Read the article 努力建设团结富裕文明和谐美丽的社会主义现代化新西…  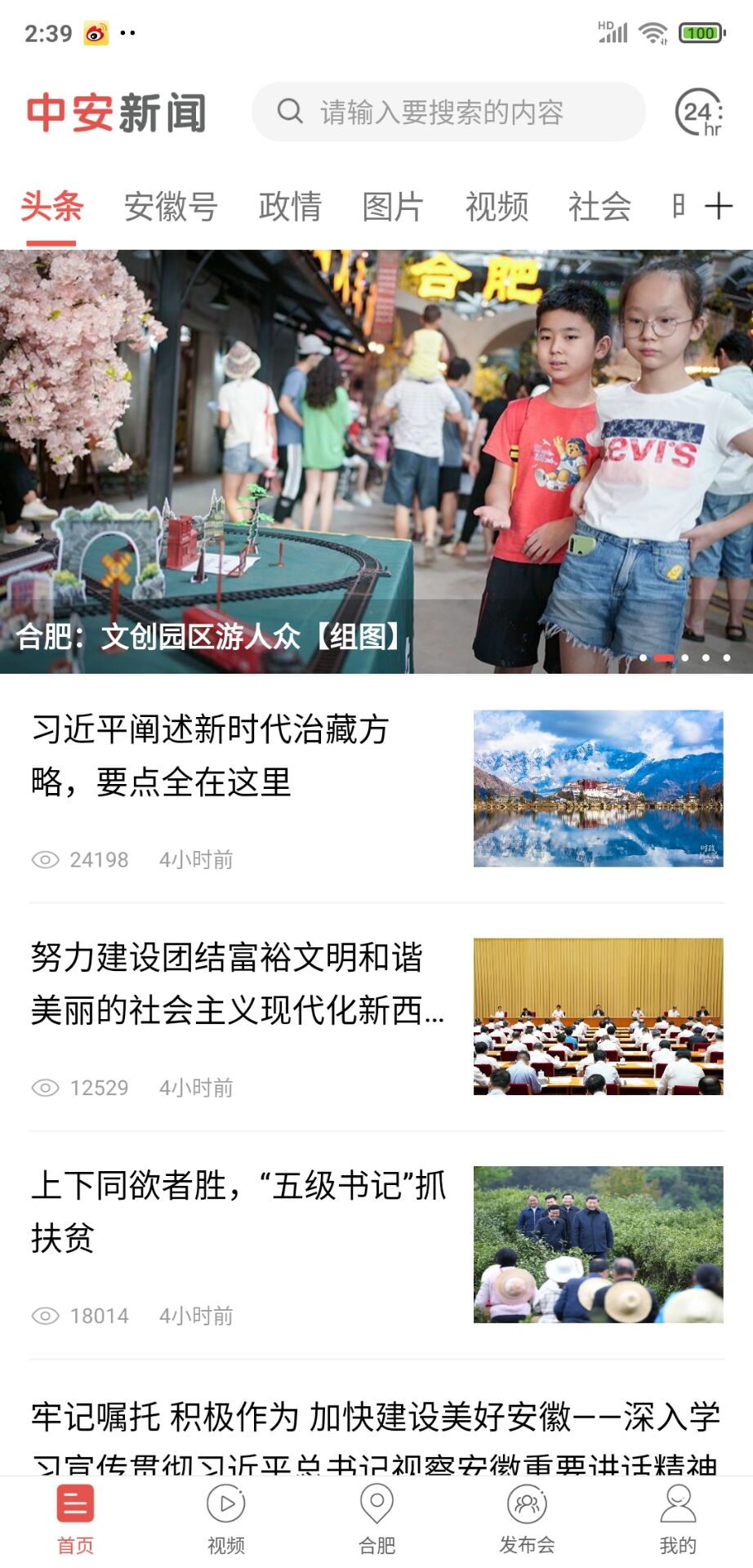pyautogui.click(x=237, y=984)
